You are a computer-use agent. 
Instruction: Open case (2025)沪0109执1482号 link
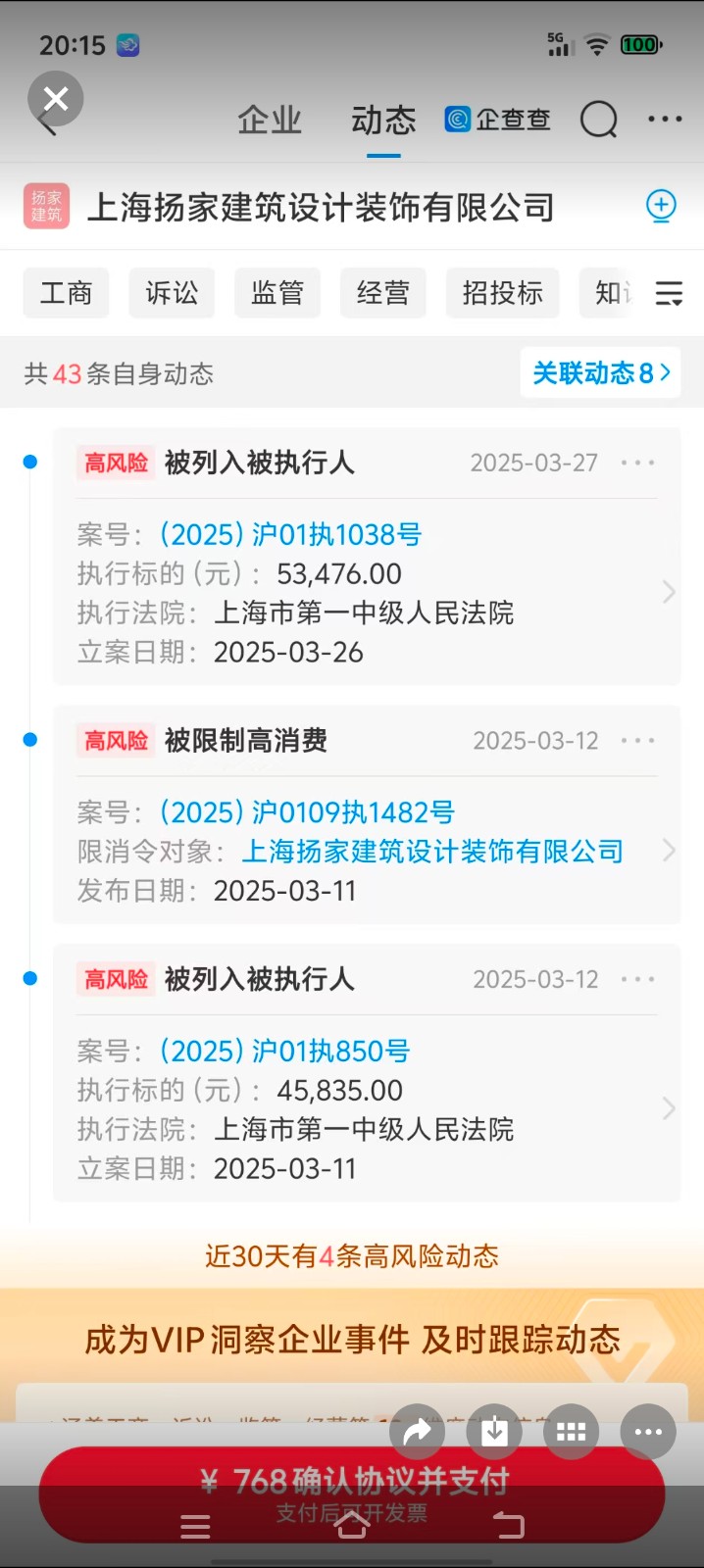click(307, 813)
